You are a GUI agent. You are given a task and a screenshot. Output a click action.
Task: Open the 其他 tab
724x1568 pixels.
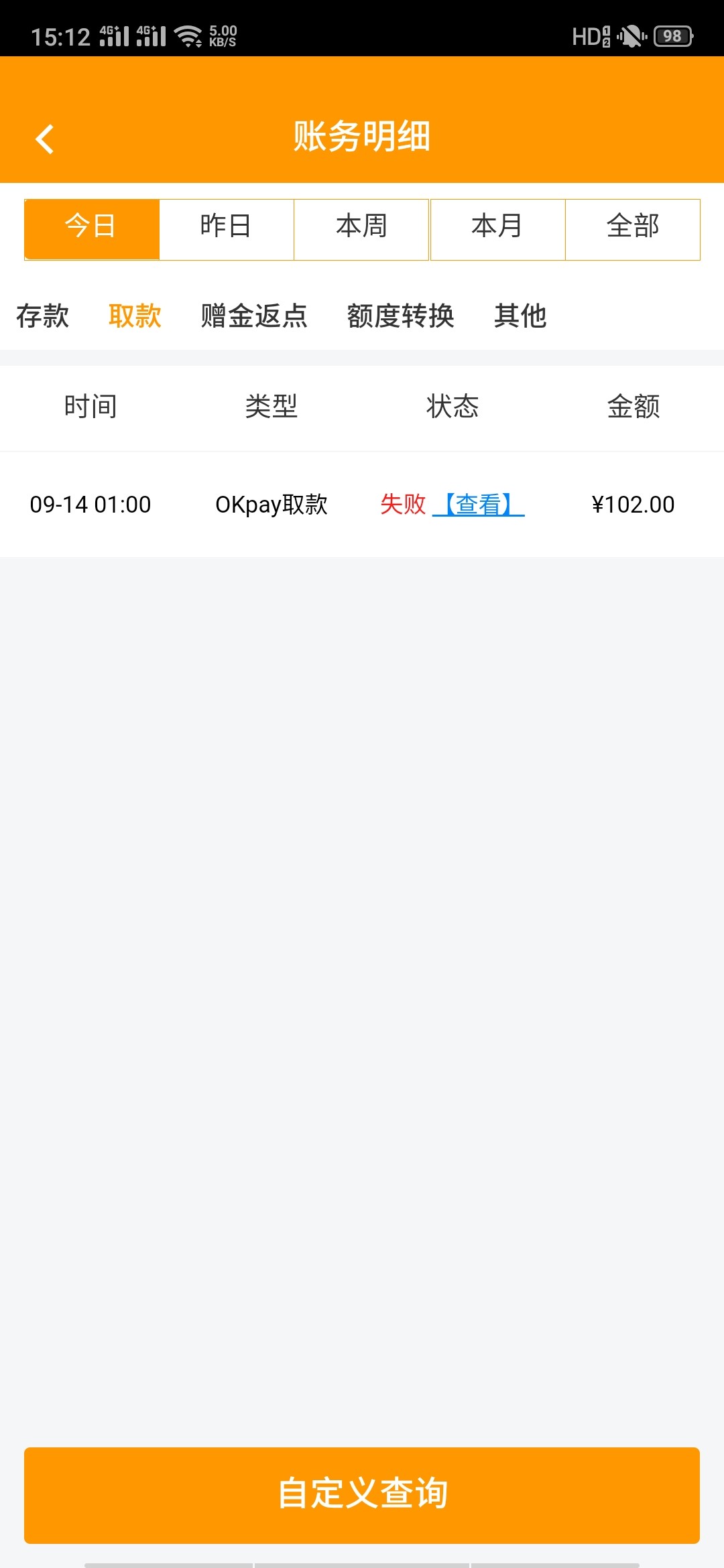(520, 316)
